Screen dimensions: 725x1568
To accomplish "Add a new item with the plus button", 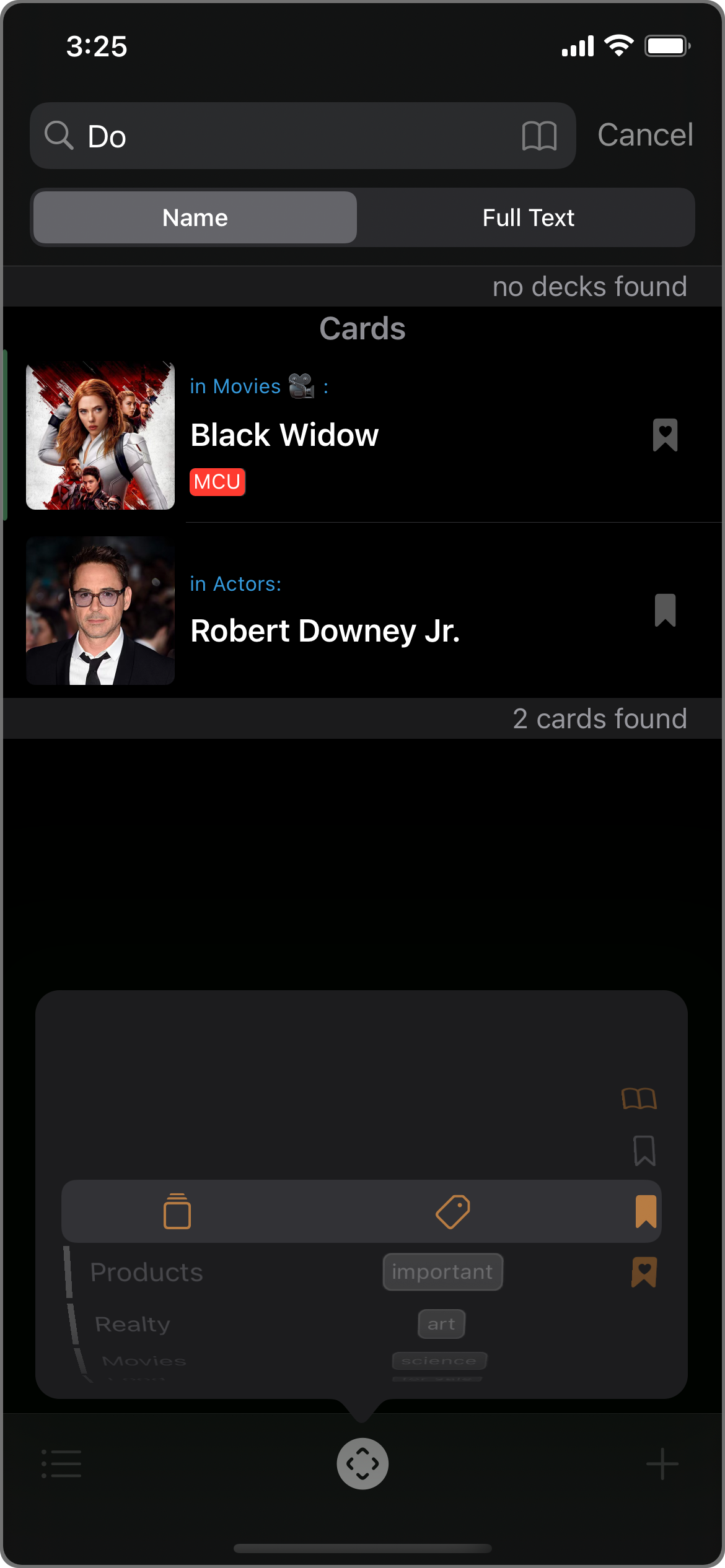I will point(662,1464).
